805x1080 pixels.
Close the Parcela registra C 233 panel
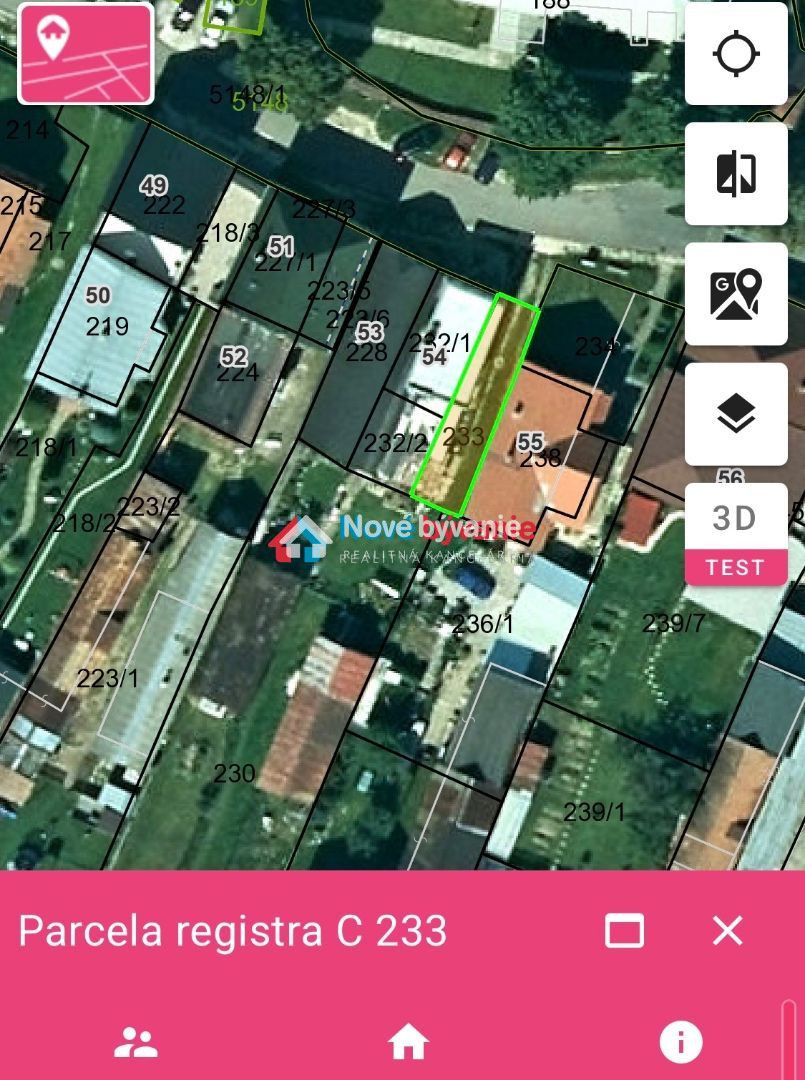(728, 931)
